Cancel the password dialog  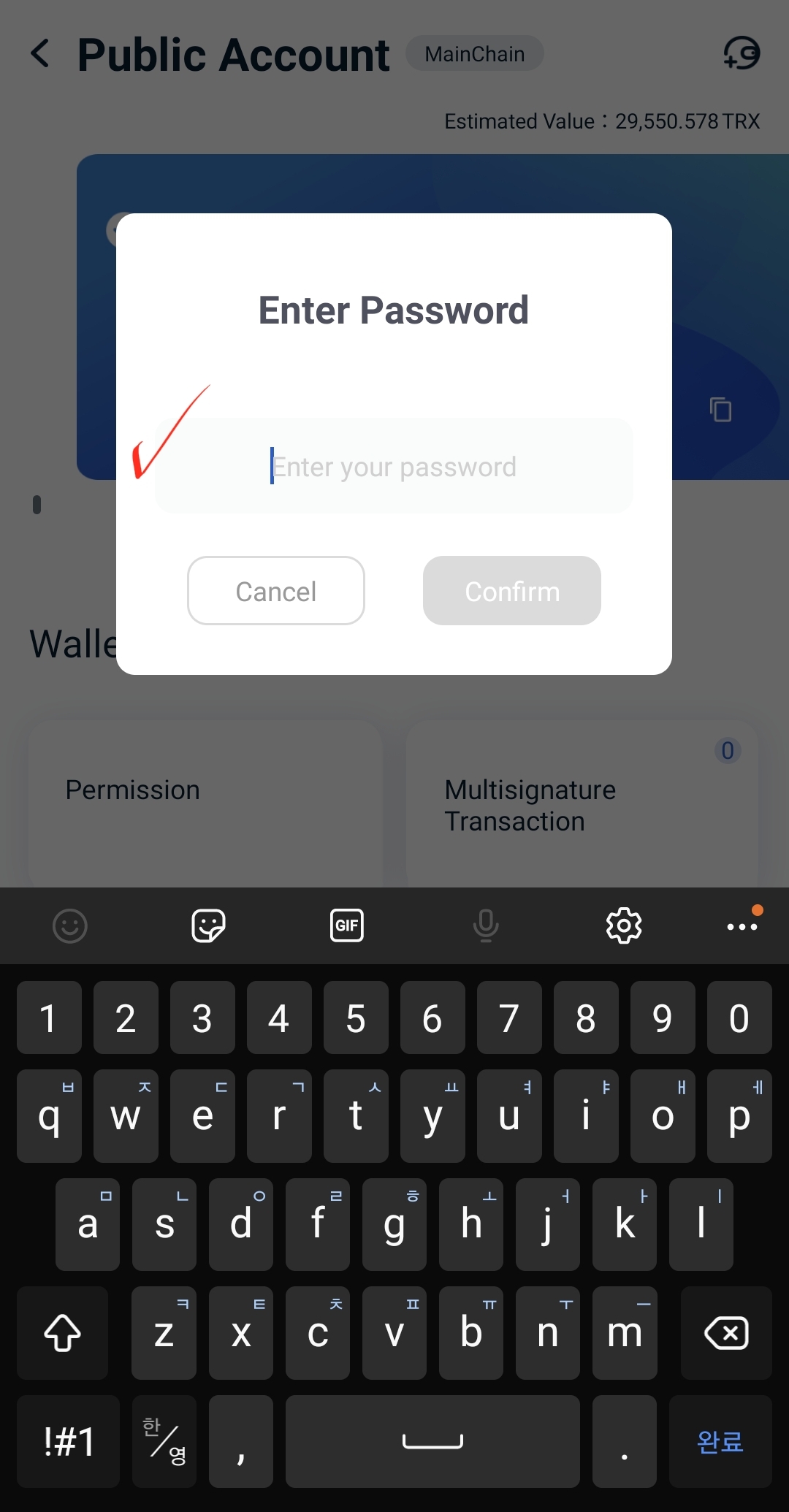coord(276,591)
